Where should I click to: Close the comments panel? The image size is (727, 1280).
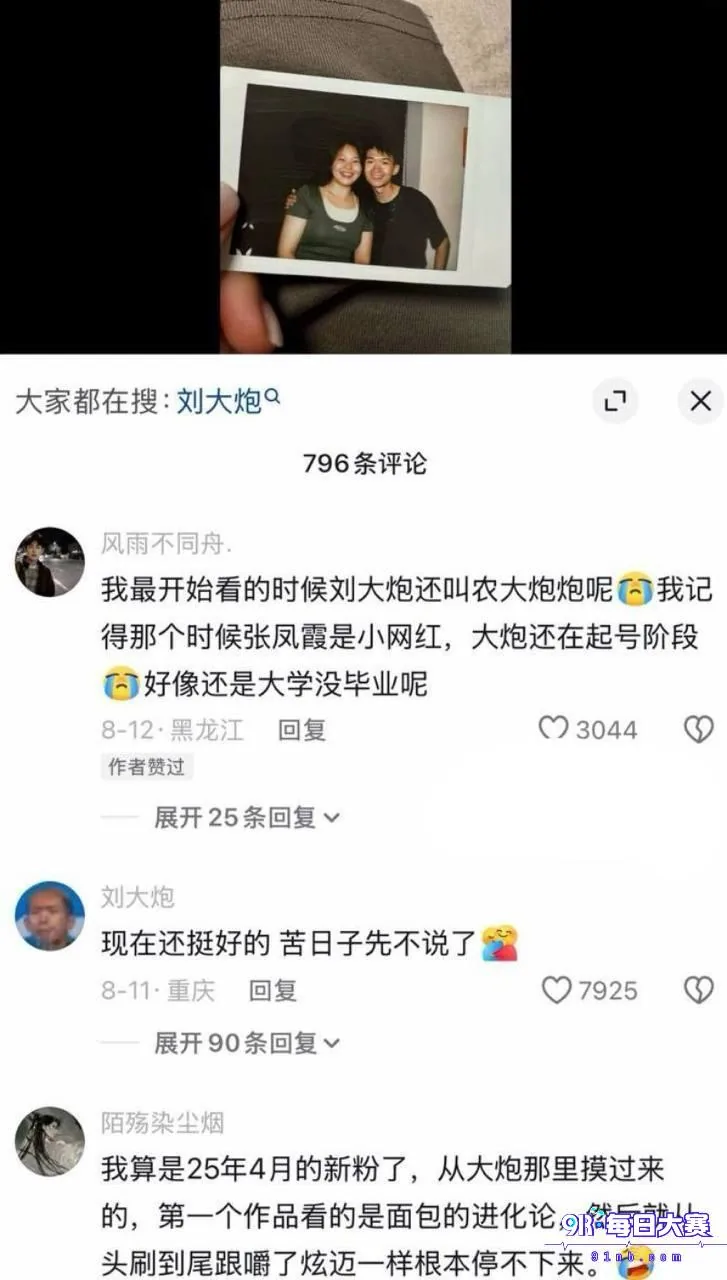point(701,402)
